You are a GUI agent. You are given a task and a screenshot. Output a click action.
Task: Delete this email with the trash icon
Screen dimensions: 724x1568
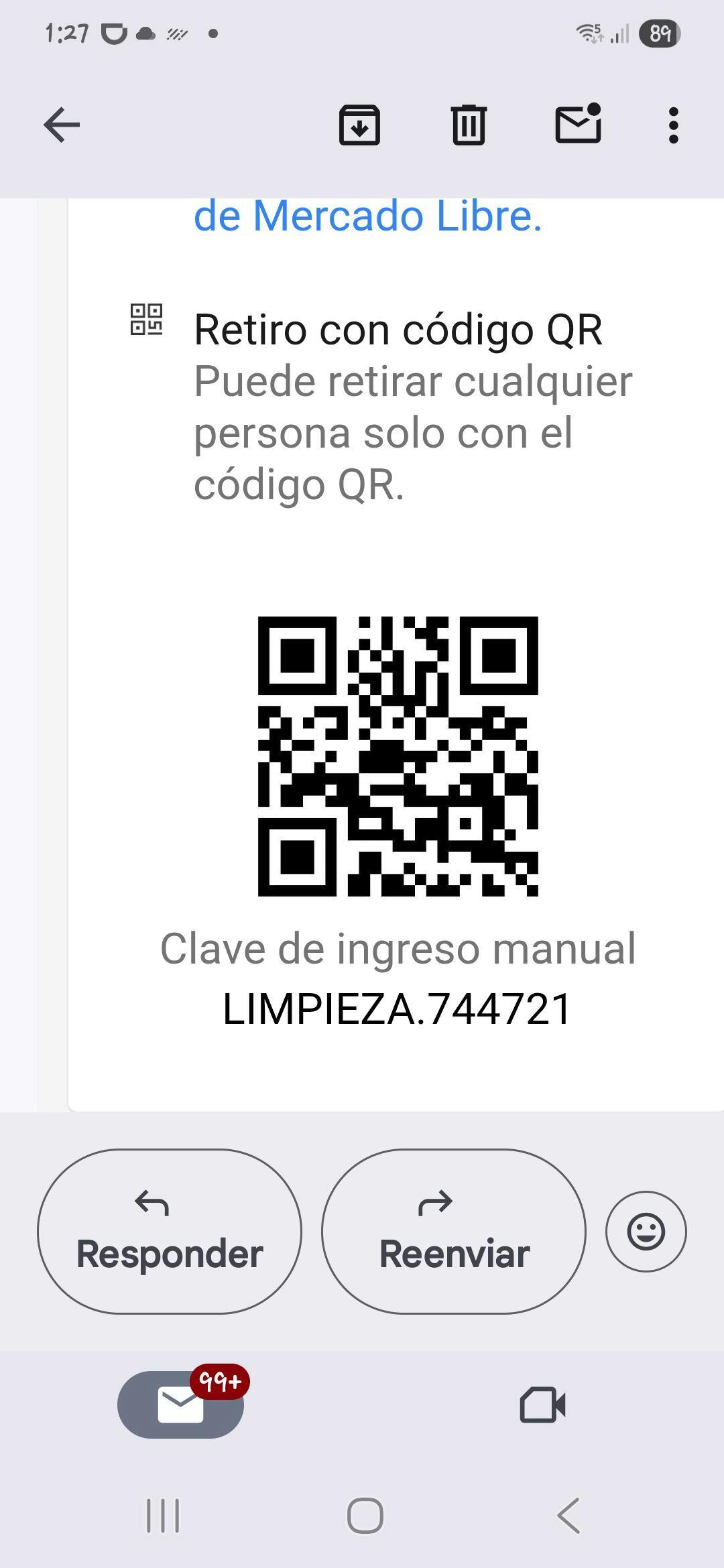tap(469, 125)
